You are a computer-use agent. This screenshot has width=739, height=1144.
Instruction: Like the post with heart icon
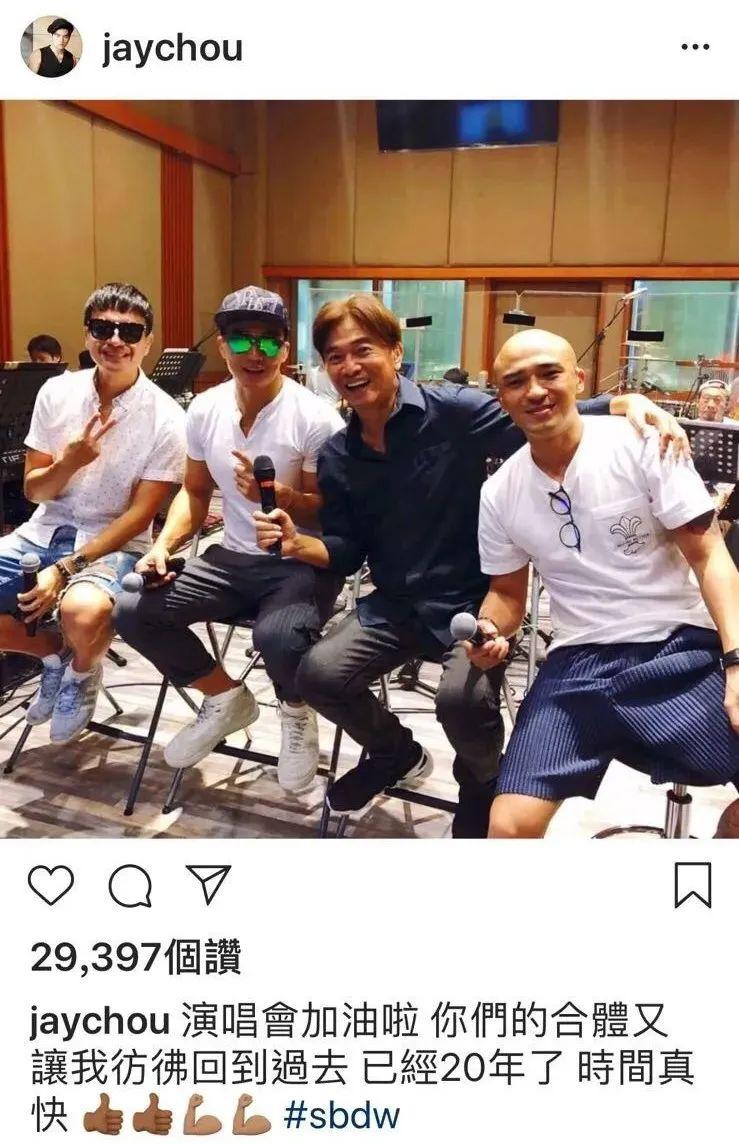(51, 885)
